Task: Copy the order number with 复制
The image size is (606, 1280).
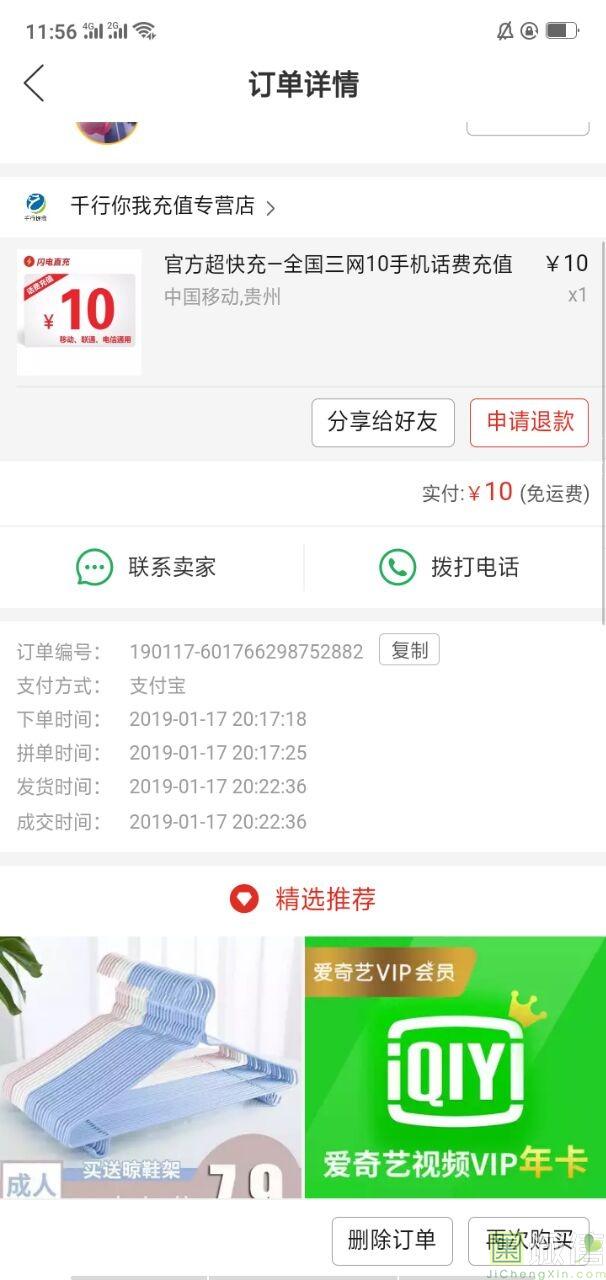Action: coord(409,651)
